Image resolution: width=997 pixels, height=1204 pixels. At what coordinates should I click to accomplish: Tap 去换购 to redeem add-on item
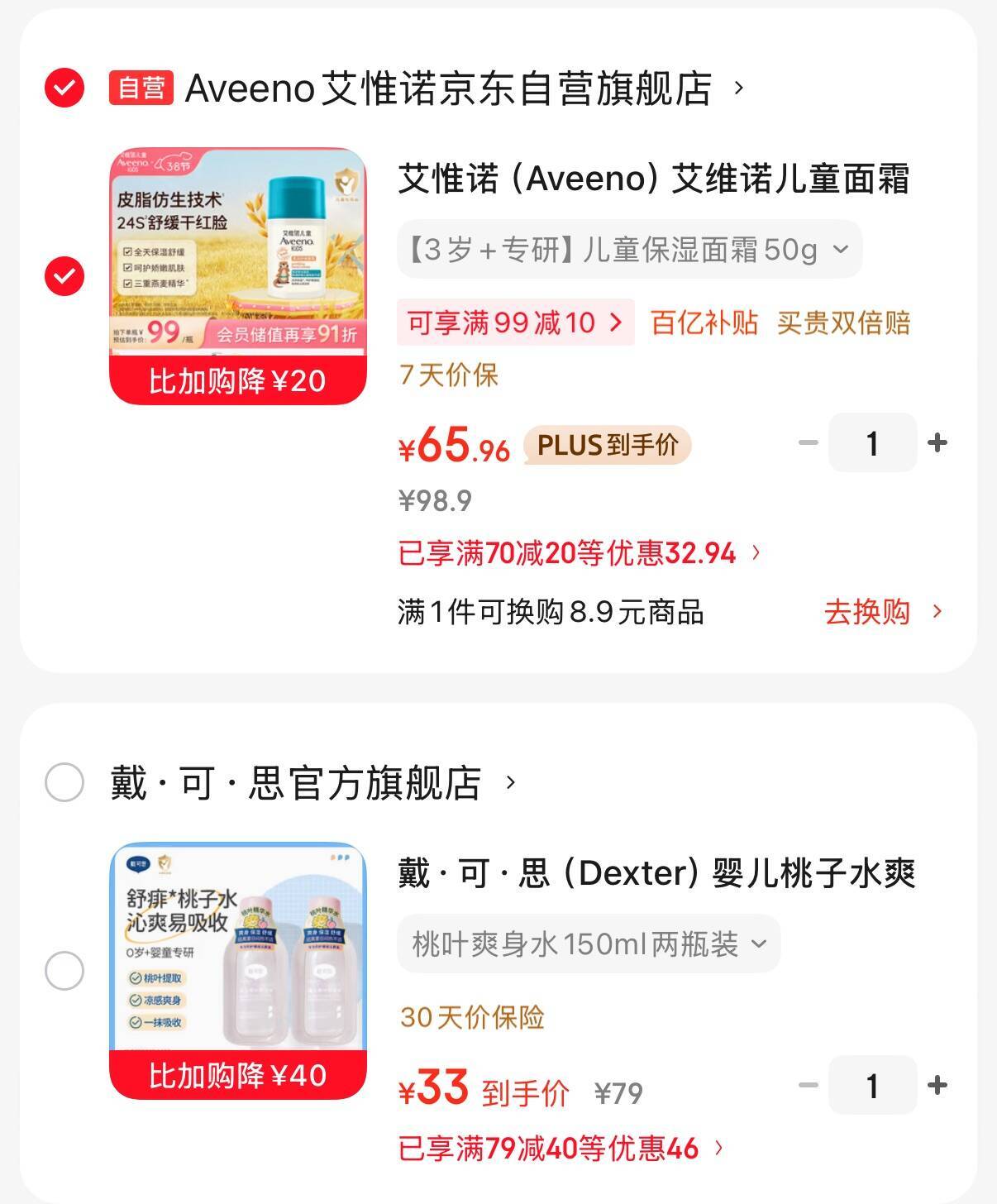[x=882, y=612]
